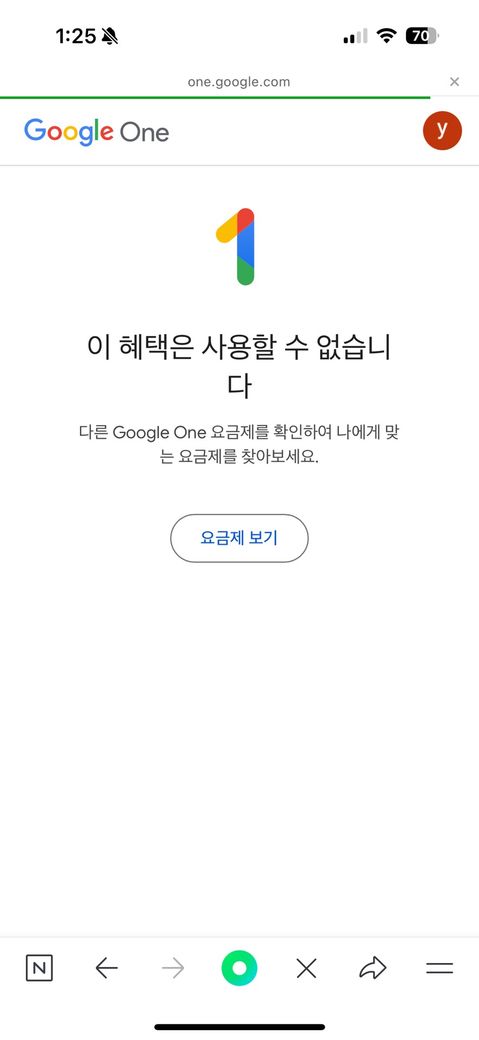Viewport: 479px width, 1040px height.
Task: Open the account avatar with letter y
Action: click(x=442, y=131)
